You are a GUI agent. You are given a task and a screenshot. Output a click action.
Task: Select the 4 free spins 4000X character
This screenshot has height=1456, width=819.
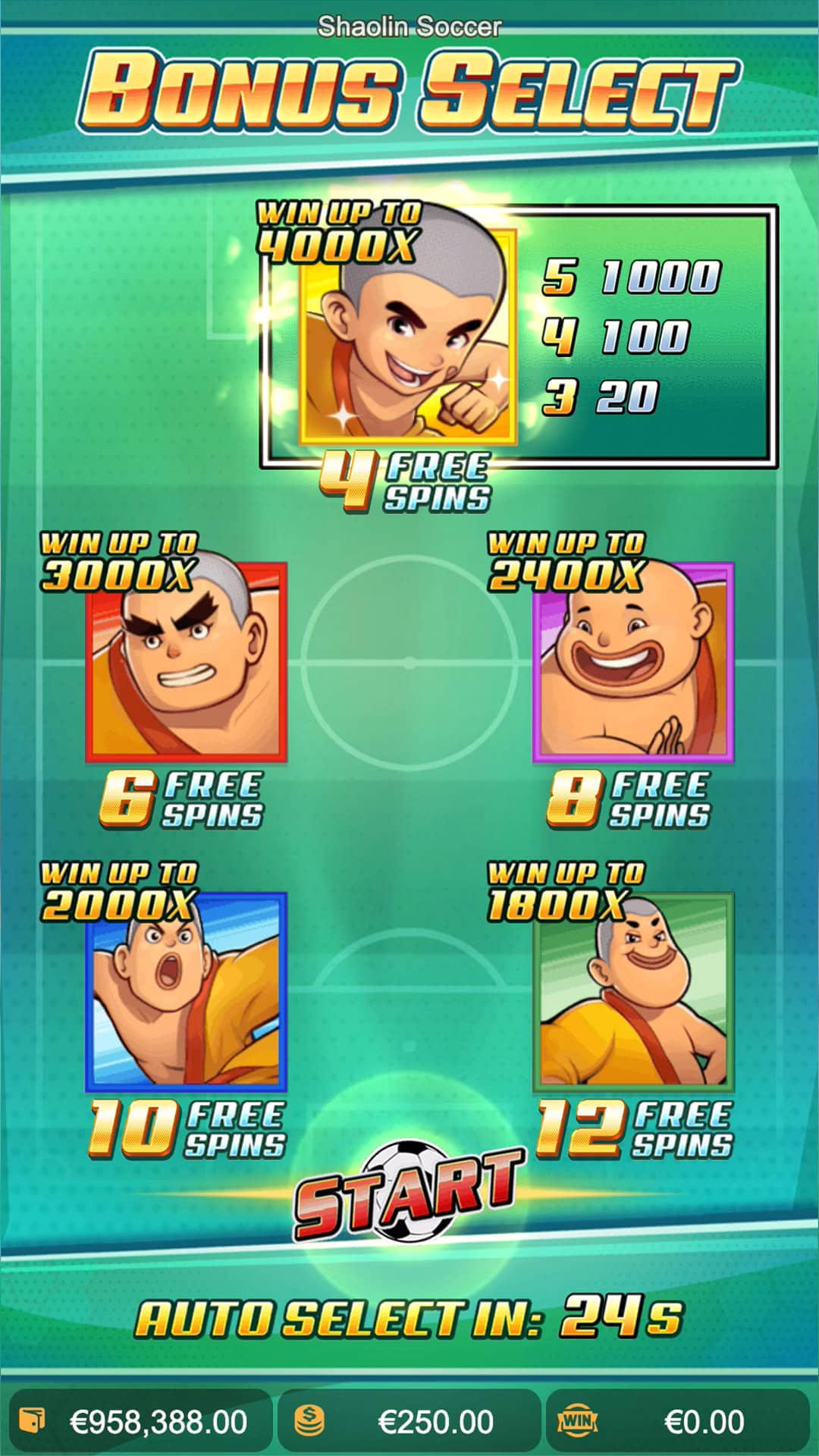point(407,337)
